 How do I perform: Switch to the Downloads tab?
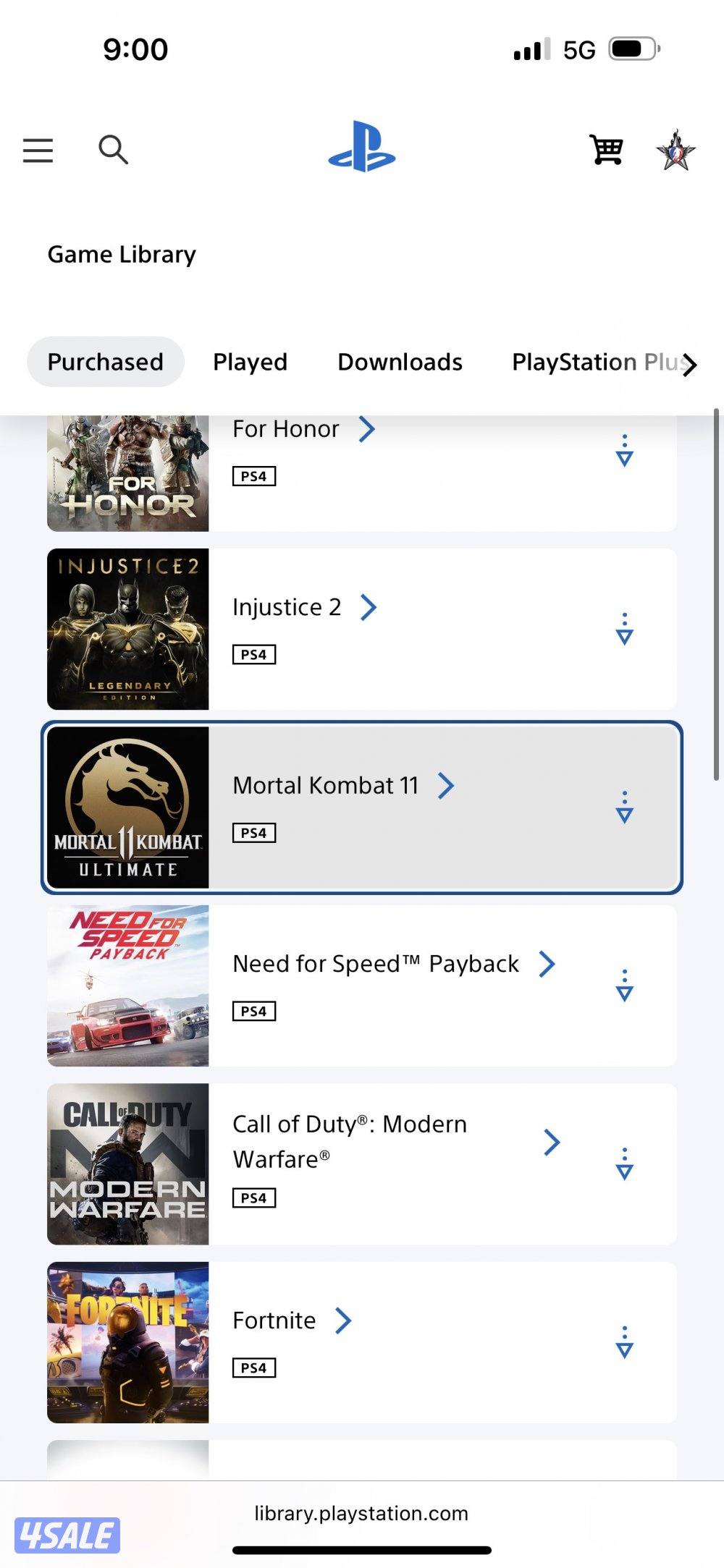point(400,362)
